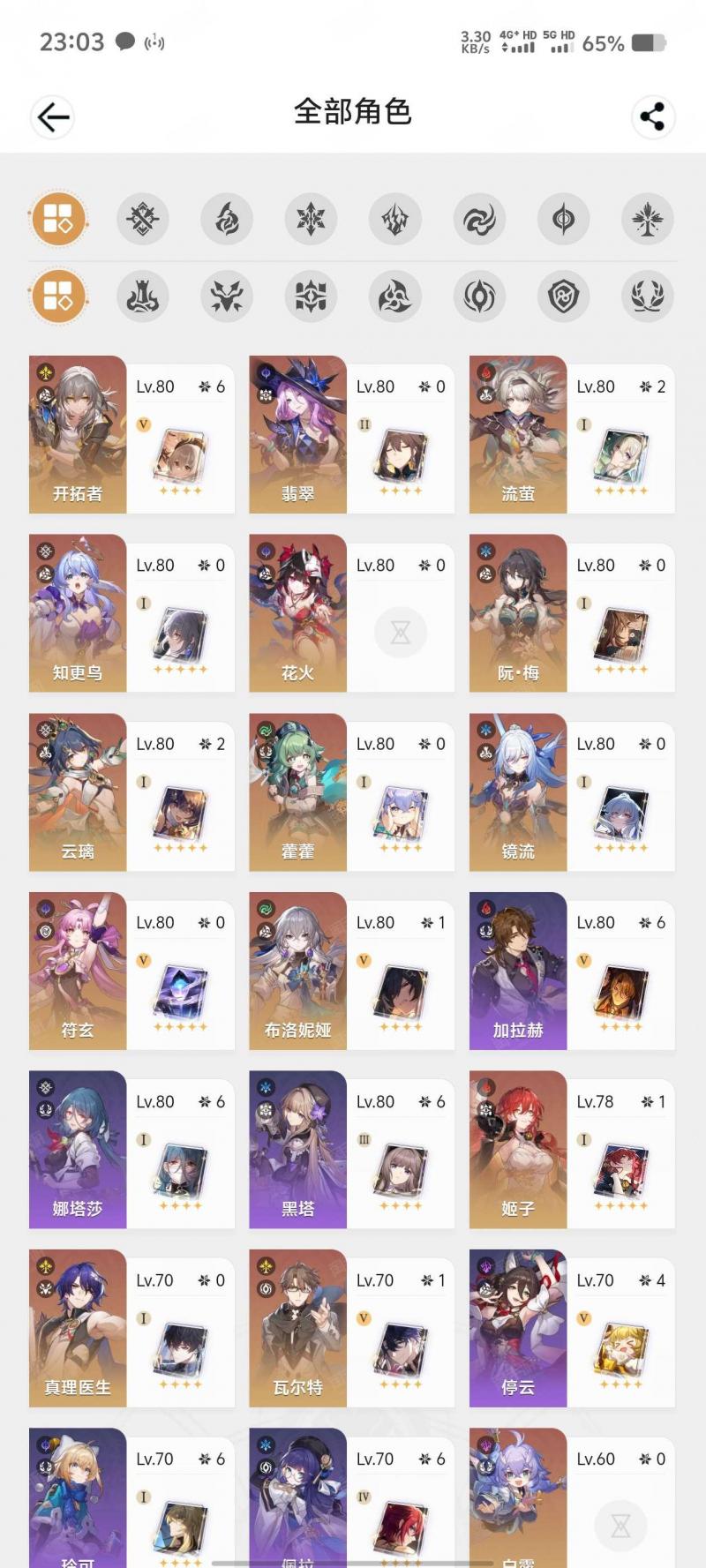Filter characters by wind element

(x=479, y=219)
